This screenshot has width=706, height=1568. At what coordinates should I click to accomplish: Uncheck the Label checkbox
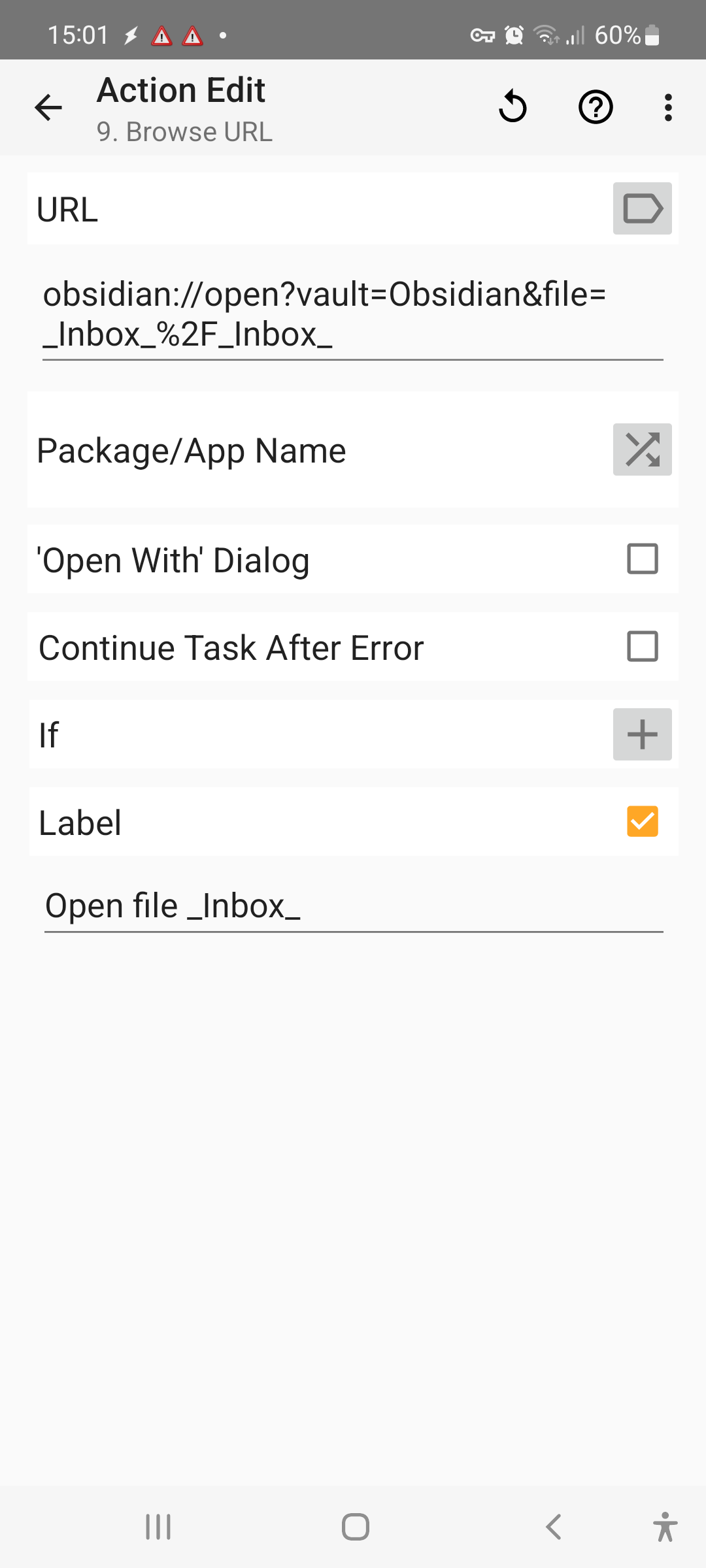[642, 821]
